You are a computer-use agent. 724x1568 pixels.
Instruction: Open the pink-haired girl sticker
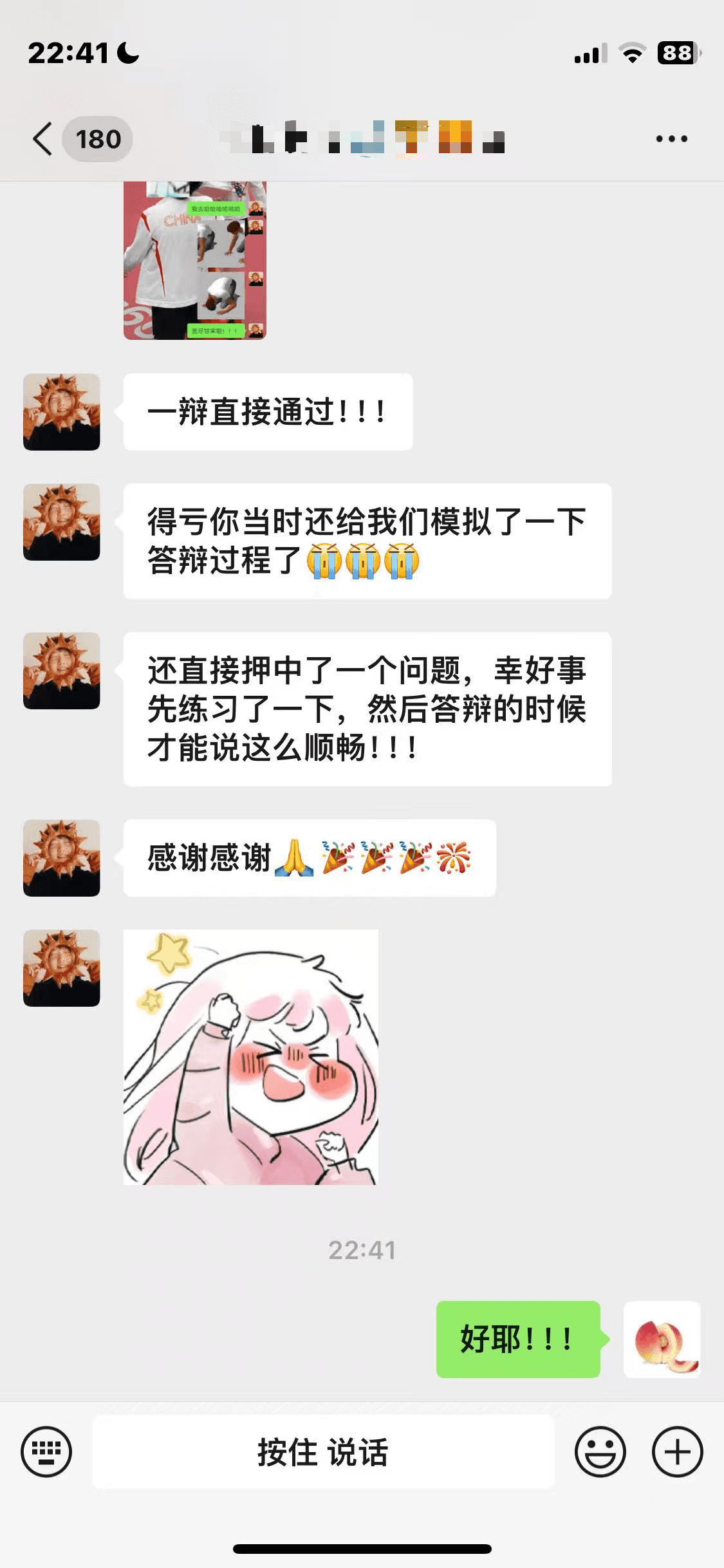(x=251, y=1056)
